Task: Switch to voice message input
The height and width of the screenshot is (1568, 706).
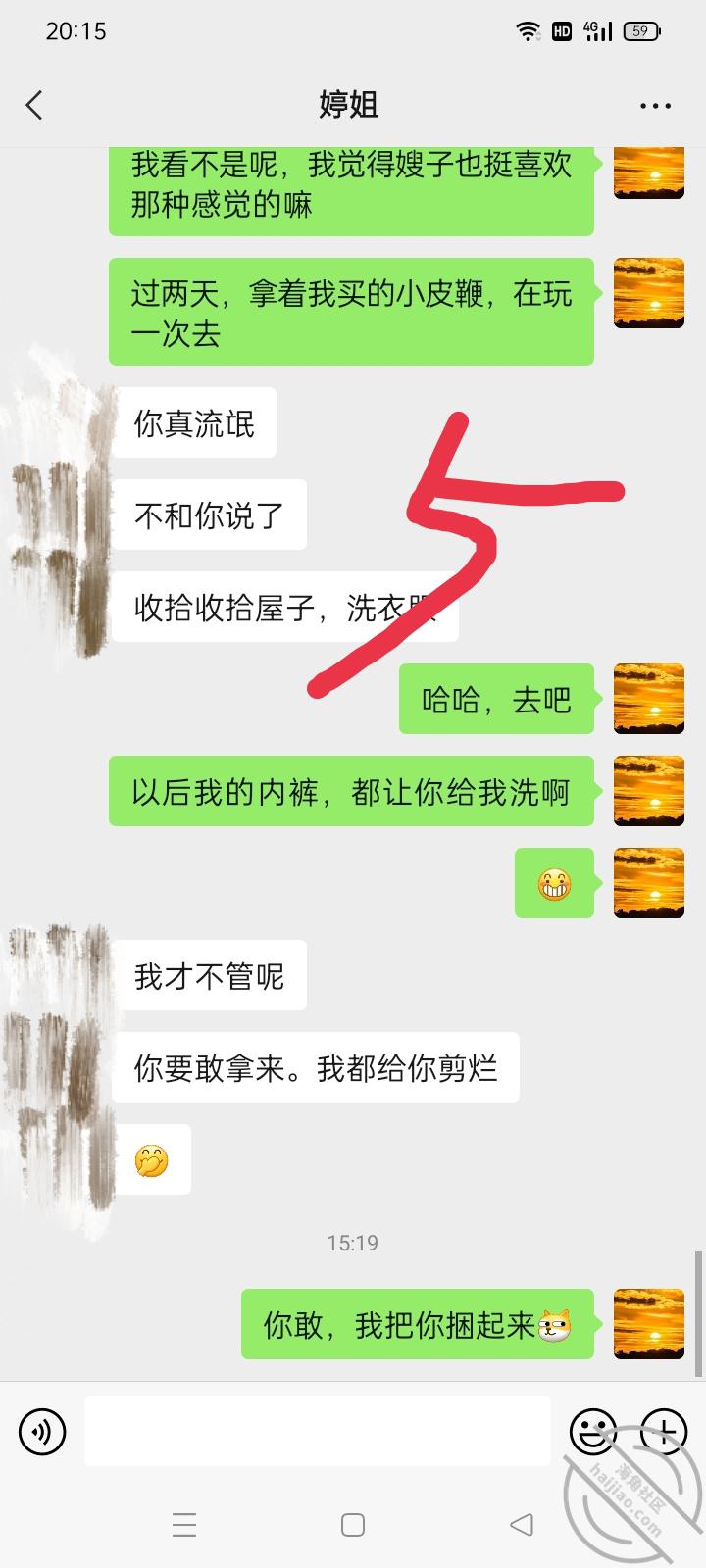Action: click(x=42, y=1432)
